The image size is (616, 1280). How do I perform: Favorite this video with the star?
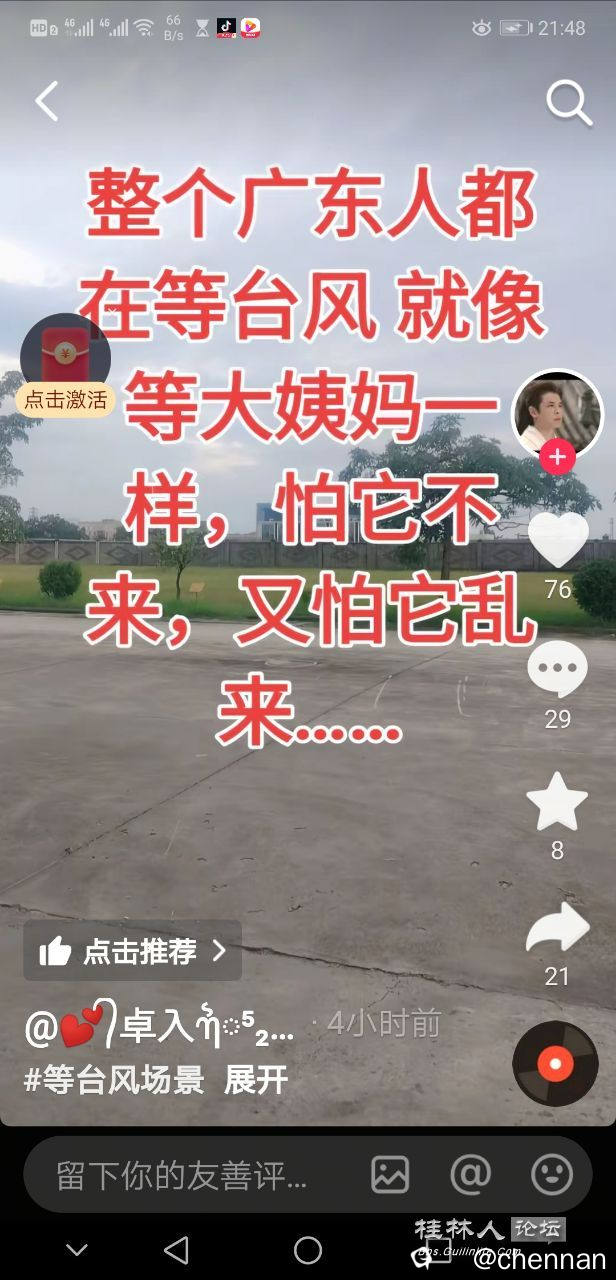pos(557,802)
